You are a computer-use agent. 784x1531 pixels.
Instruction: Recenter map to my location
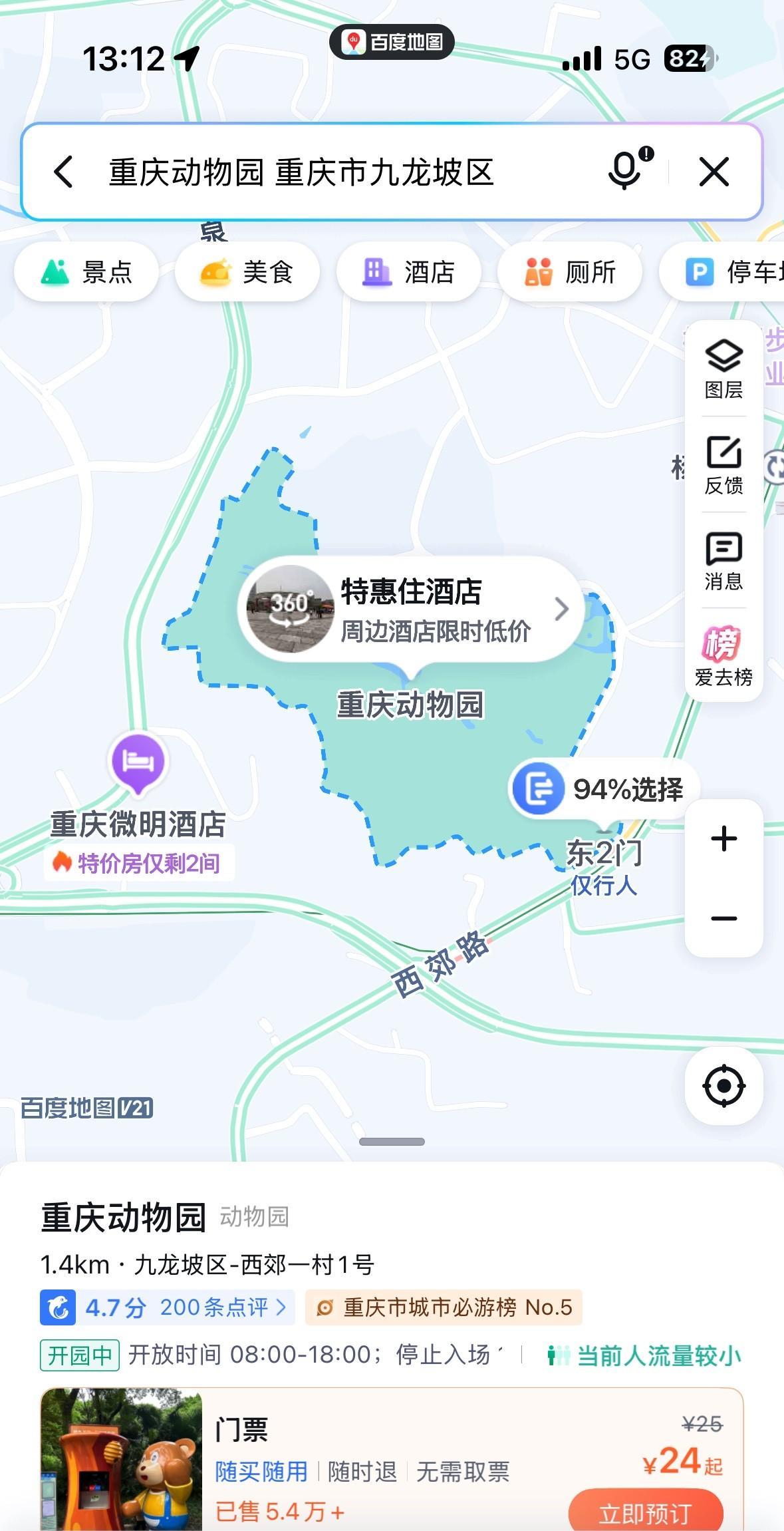coord(723,1086)
